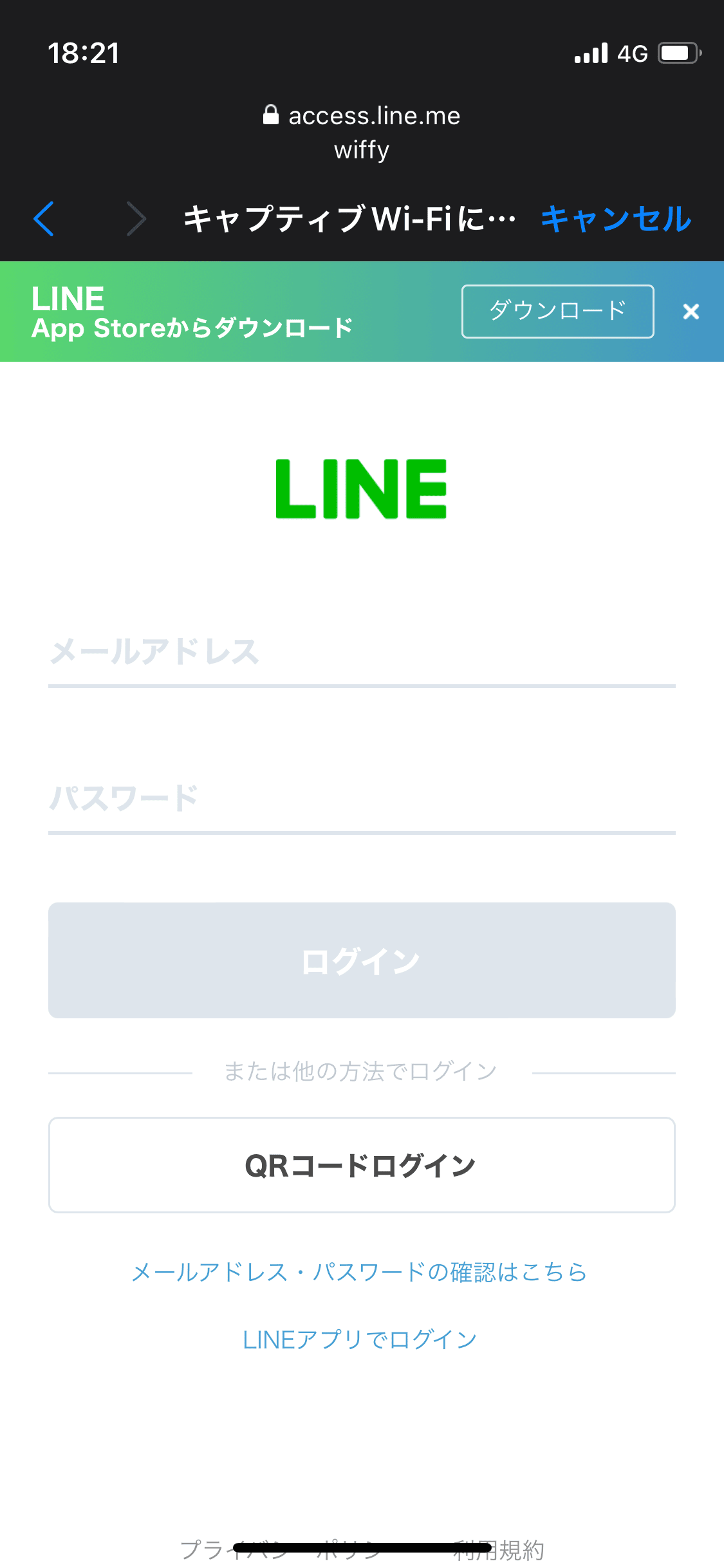The height and width of the screenshot is (1568, 724).
Task: Choose QRコードログイン
Action: [362, 1165]
